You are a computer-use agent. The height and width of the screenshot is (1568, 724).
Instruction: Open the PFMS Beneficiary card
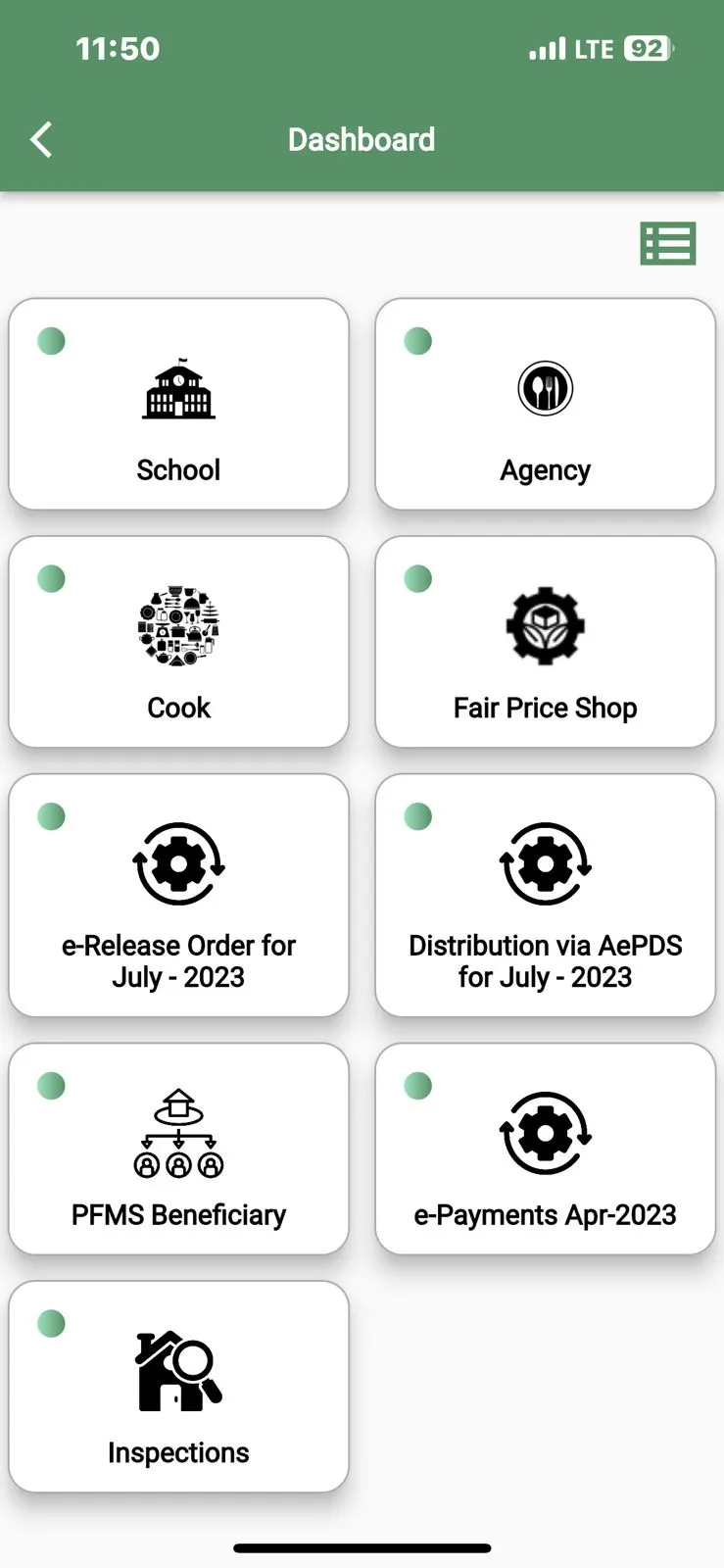tap(178, 1149)
